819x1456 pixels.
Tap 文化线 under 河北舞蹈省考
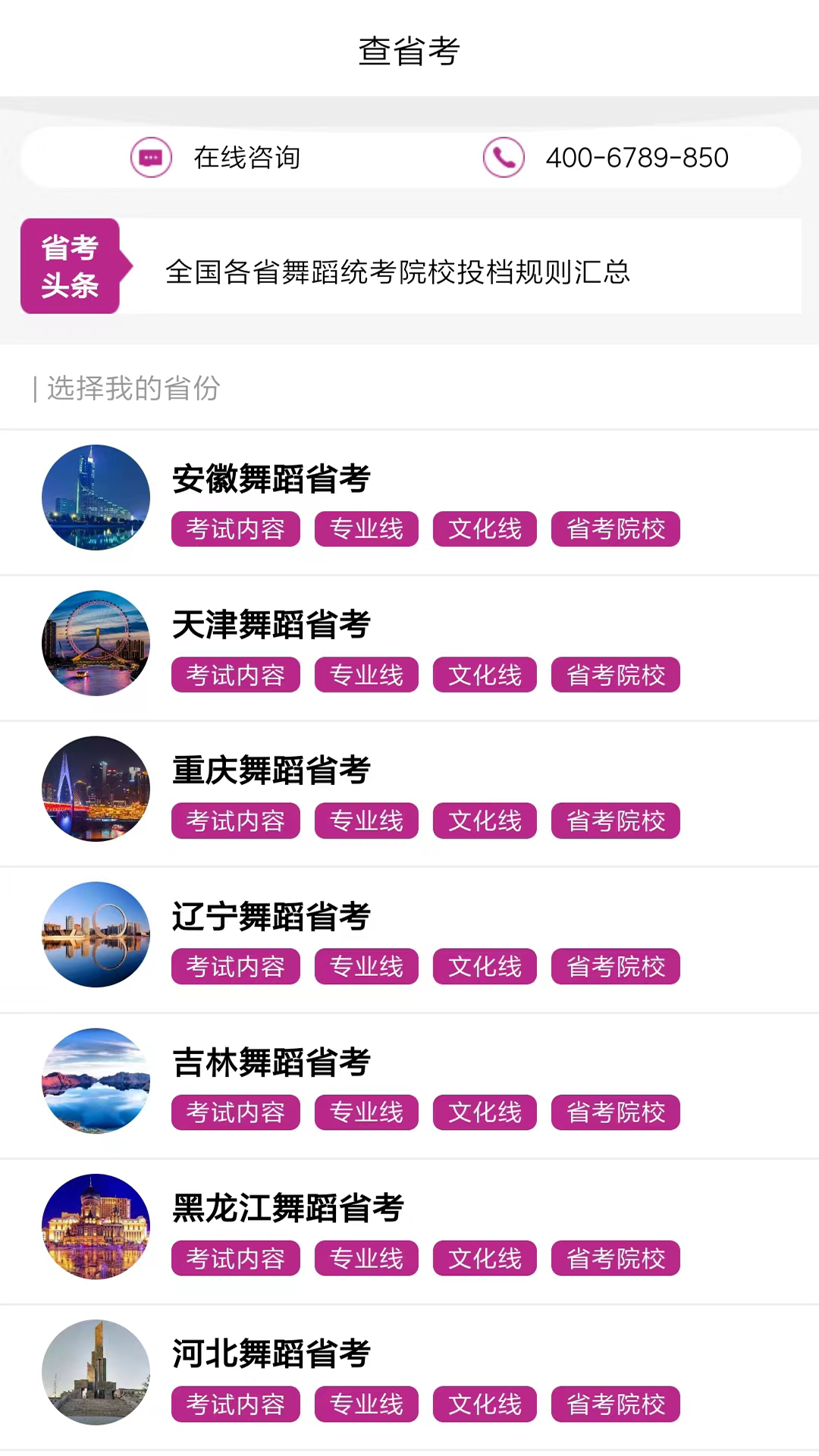(x=485, y=1404)
